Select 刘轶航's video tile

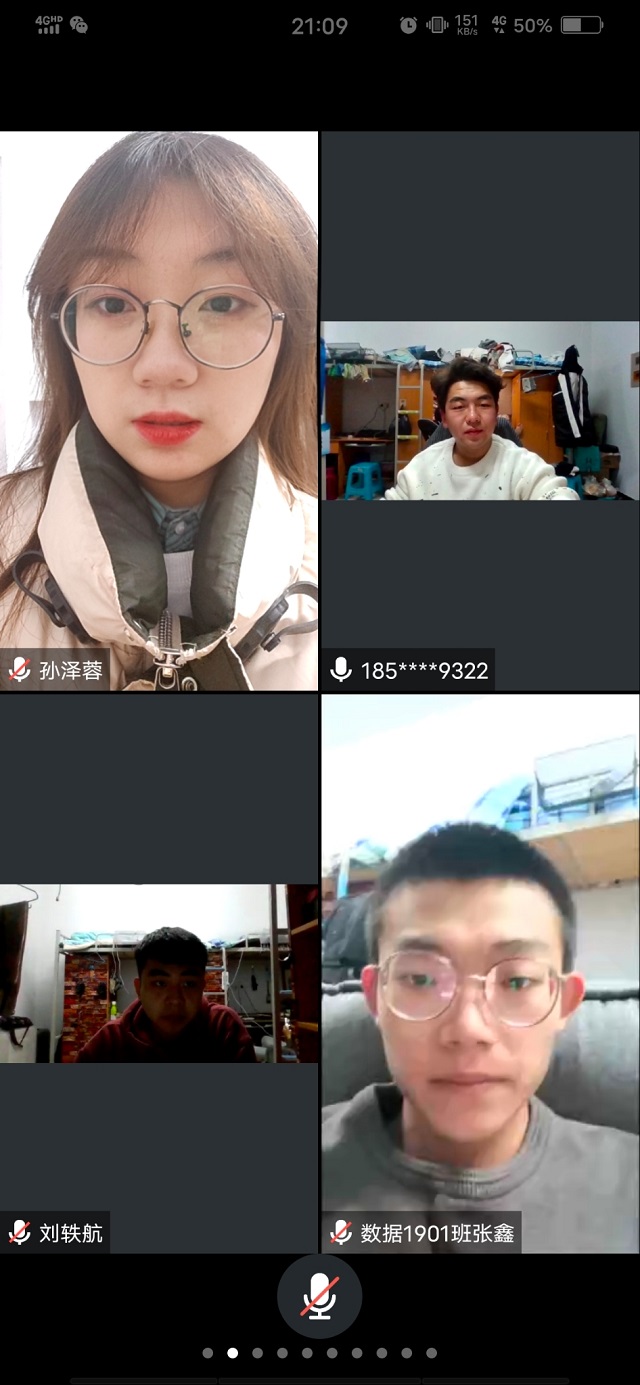159,973
